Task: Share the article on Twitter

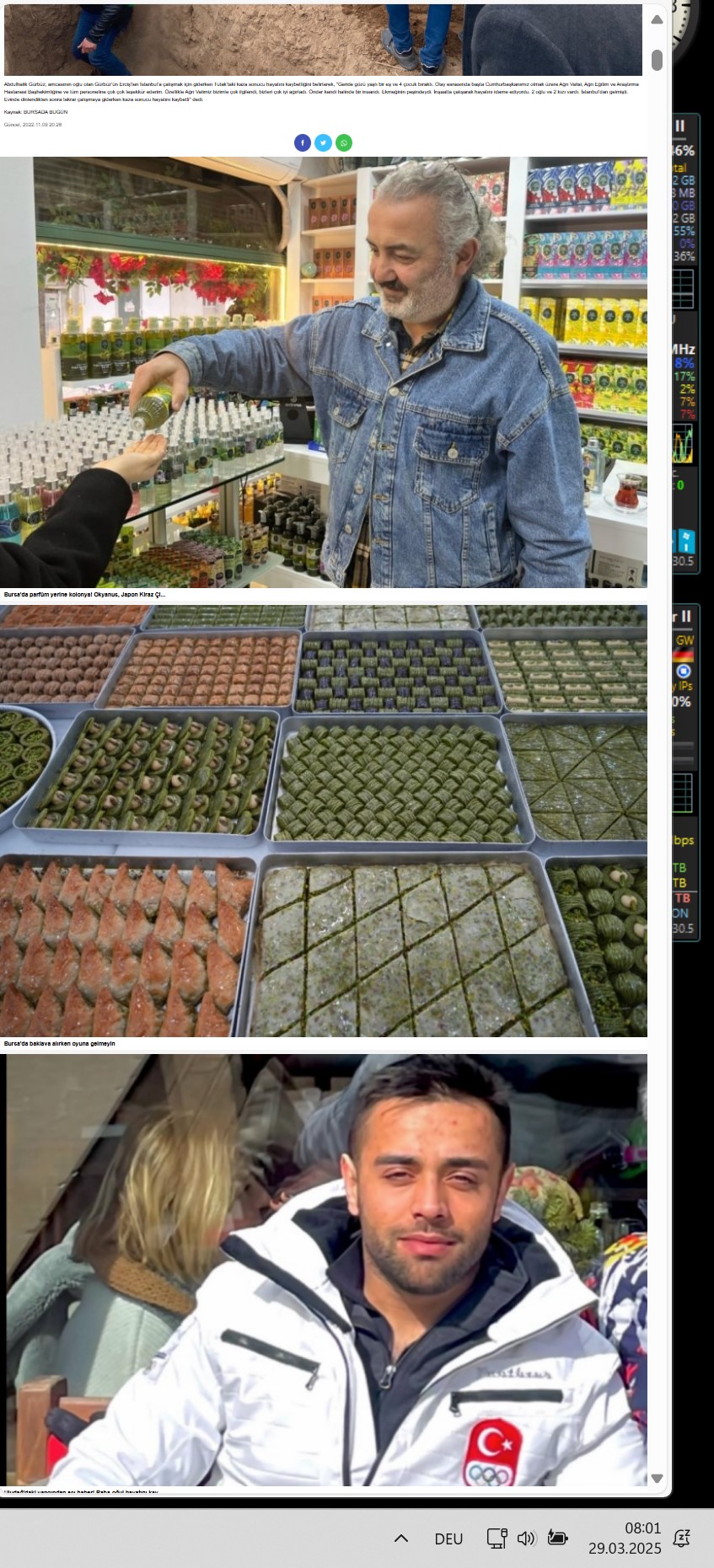Action: click(323, 143)
